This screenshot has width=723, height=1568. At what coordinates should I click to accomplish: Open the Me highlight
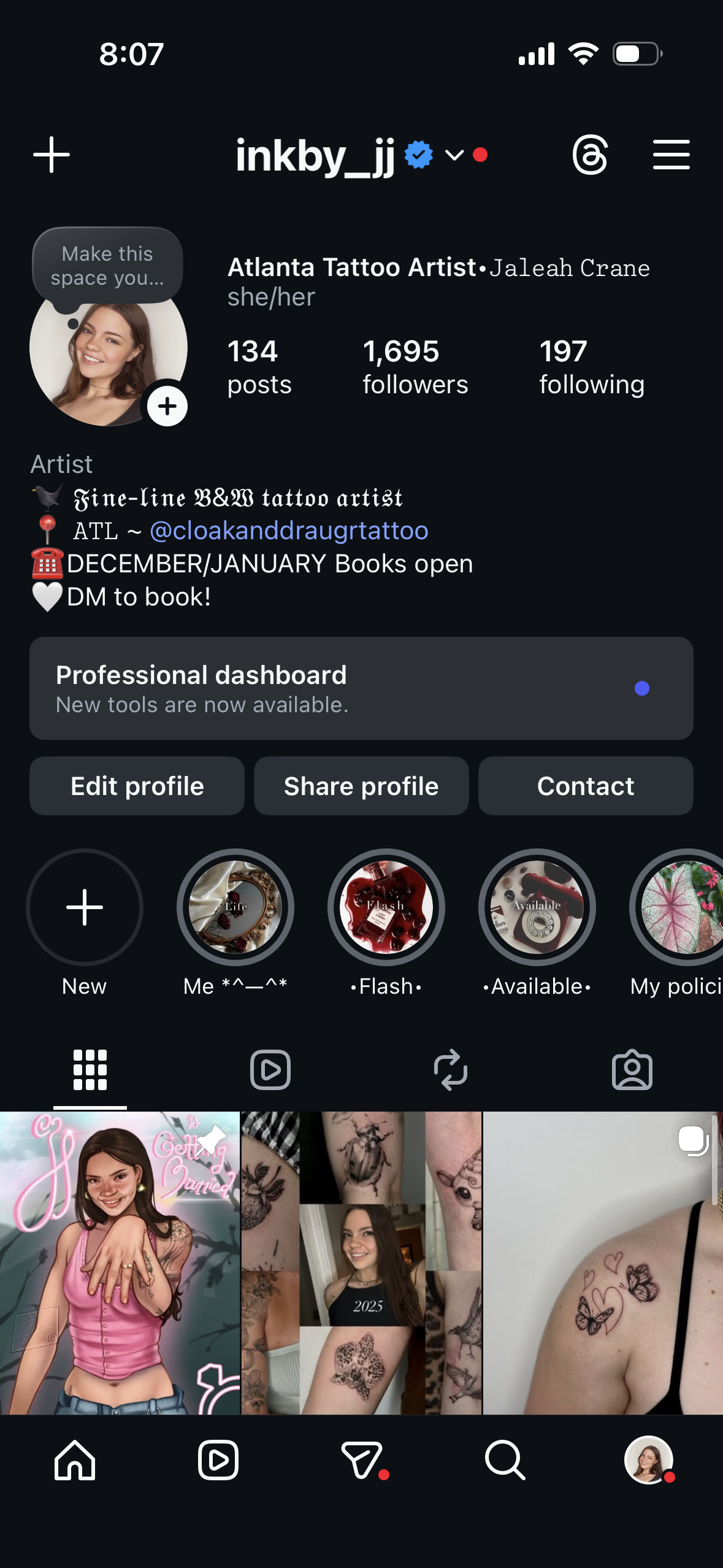click(x=235, y=907)
